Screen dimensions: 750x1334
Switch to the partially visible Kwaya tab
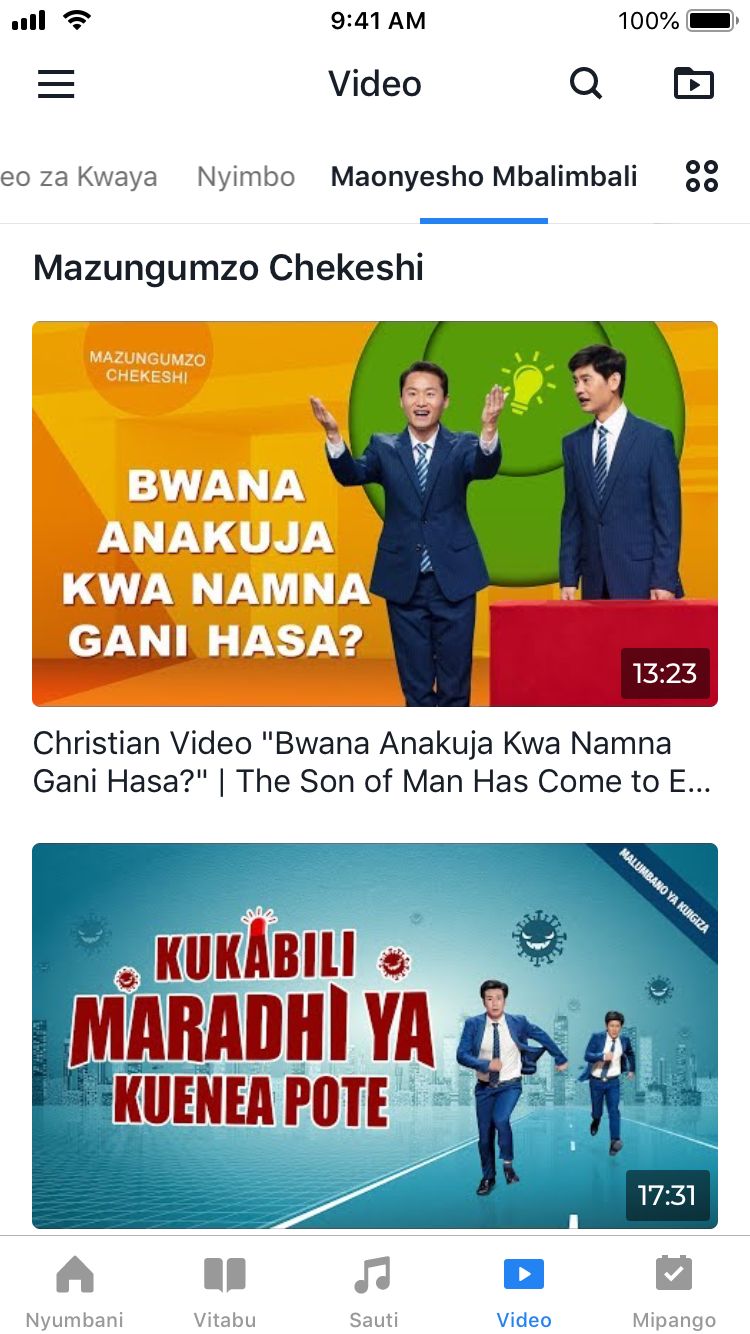[78, 177]
